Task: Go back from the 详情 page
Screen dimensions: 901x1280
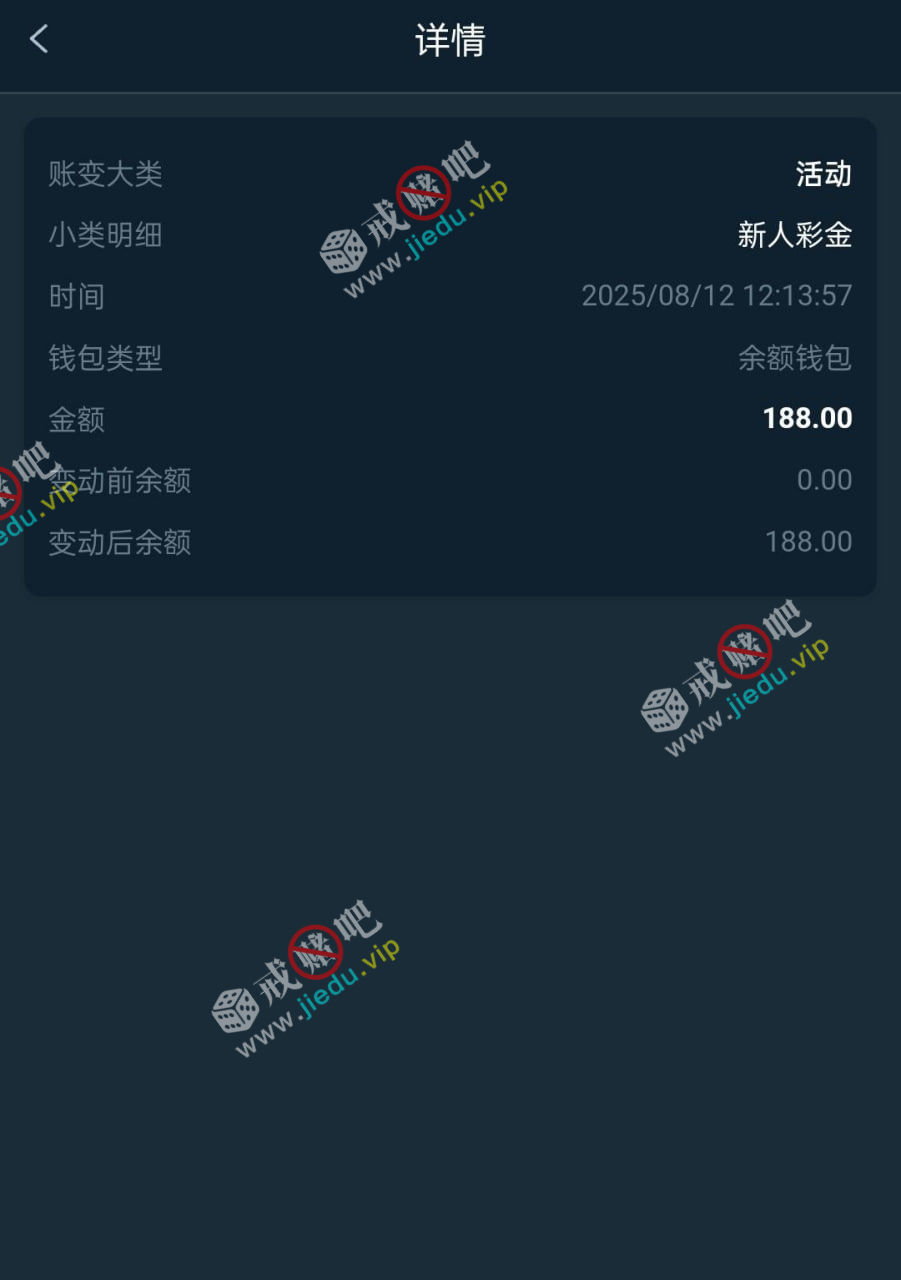Action: coord(39,40)
